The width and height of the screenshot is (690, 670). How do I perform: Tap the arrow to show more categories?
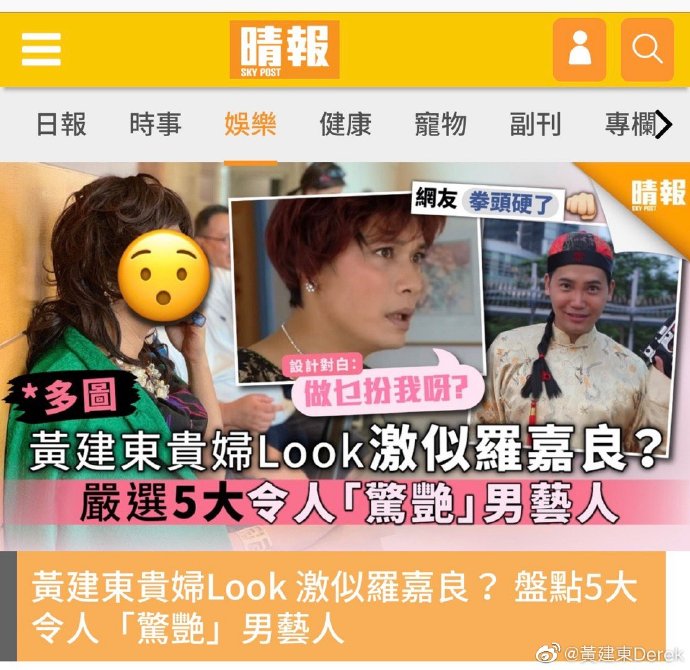664,125
